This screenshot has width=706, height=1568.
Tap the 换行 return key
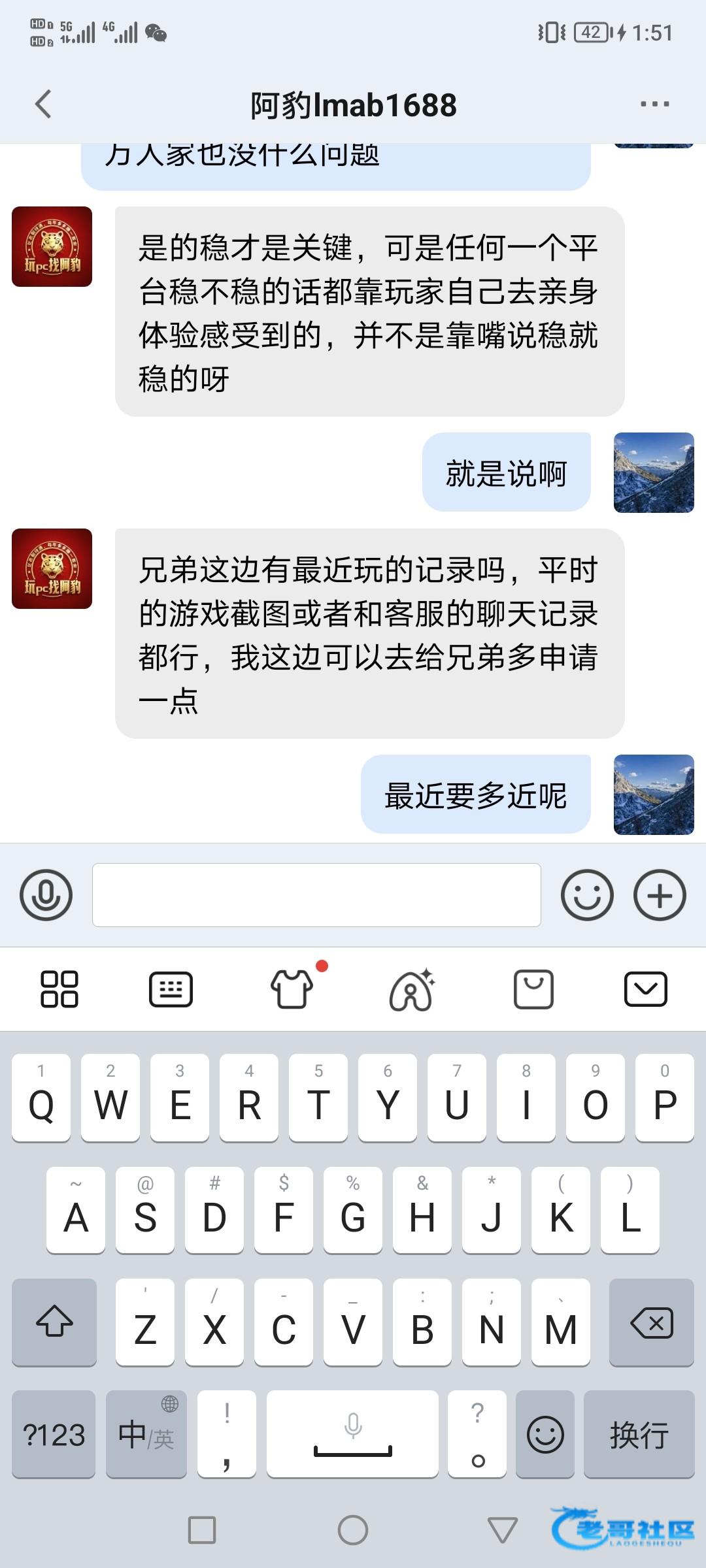[x=639, y=1435]
